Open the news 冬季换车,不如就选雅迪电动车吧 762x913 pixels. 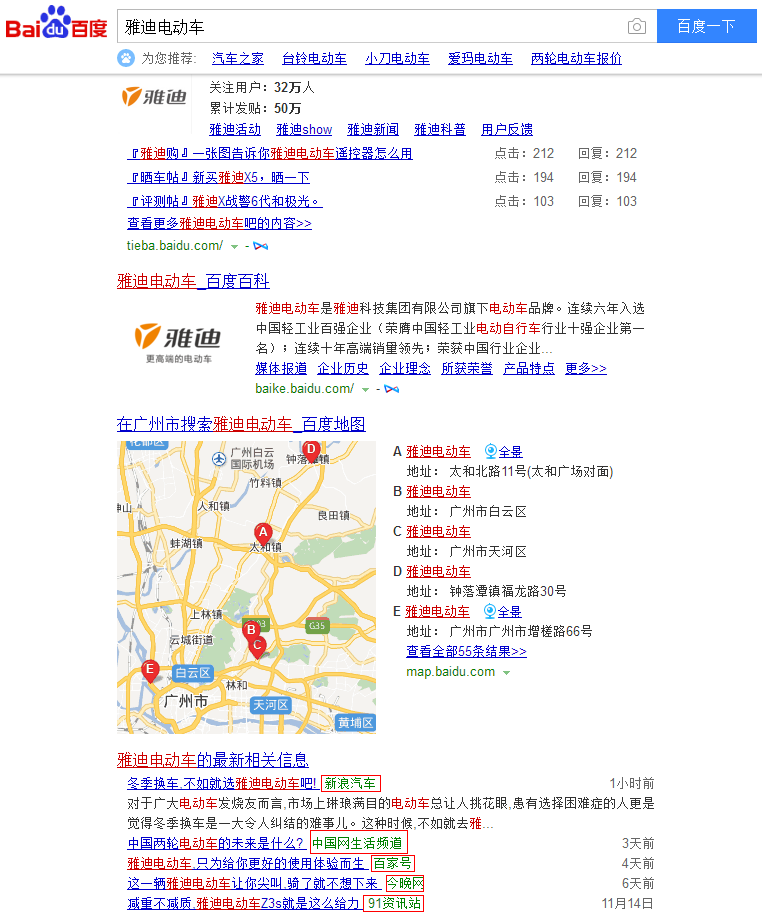[221, 783]
